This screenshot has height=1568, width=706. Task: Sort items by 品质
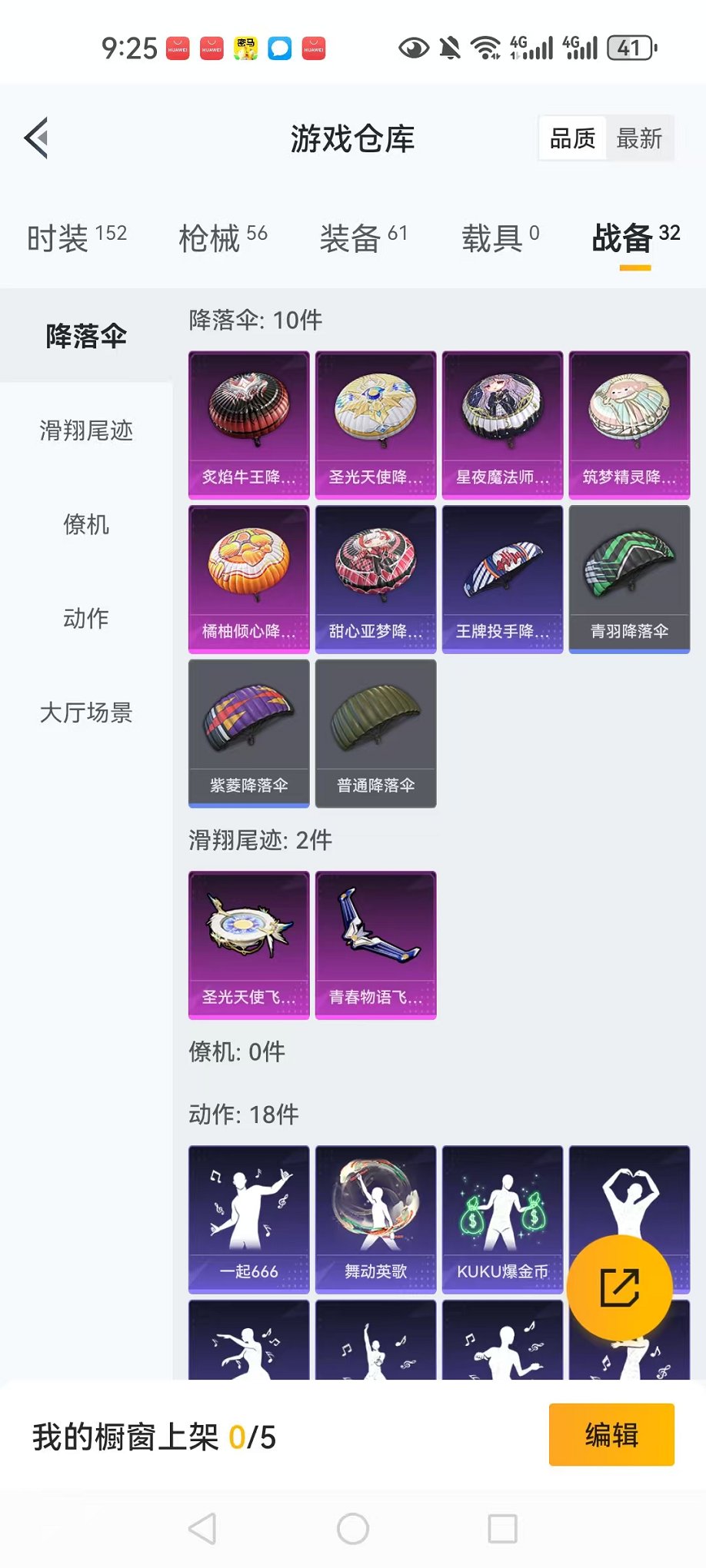click(x=572, y=138)
